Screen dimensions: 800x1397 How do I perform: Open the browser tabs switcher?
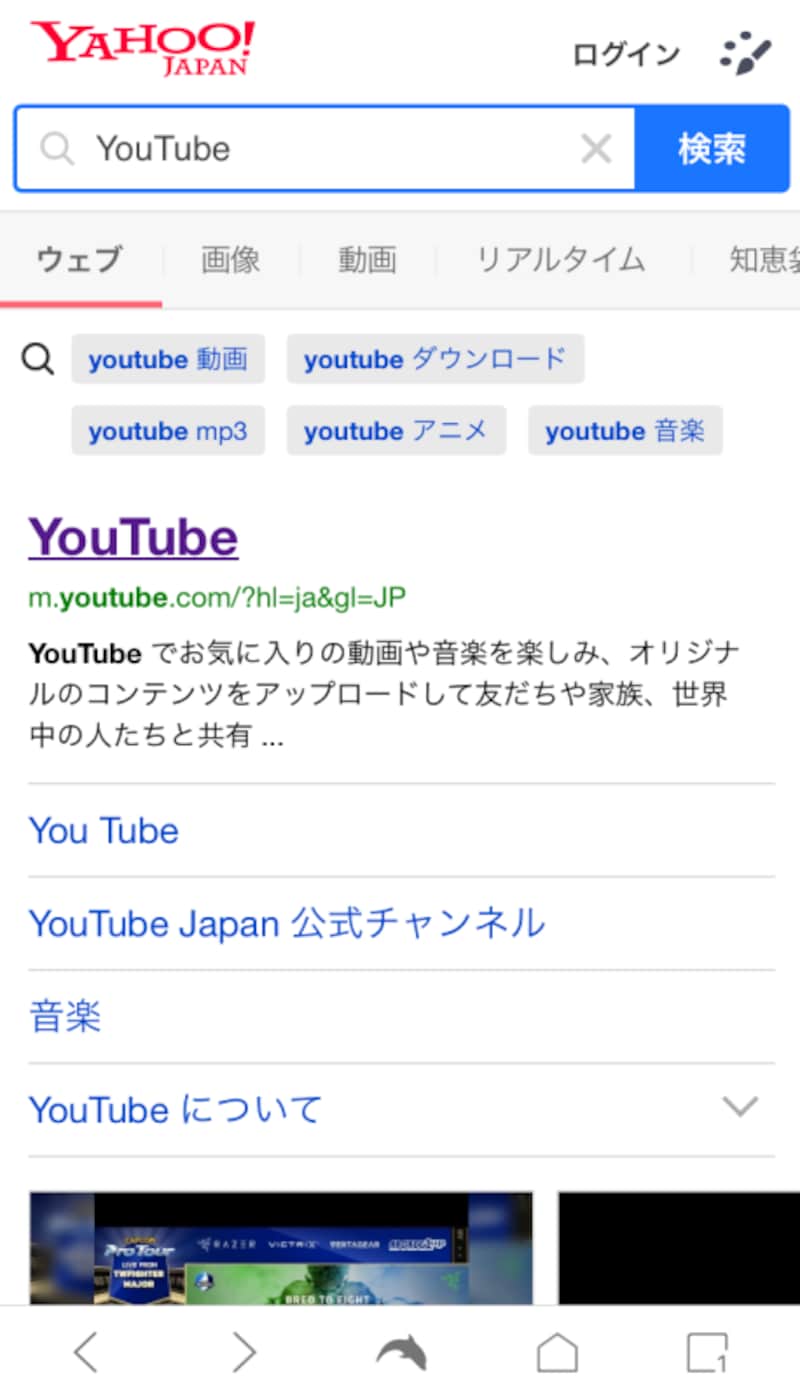pyautogui.click(x=707, y=1353)
